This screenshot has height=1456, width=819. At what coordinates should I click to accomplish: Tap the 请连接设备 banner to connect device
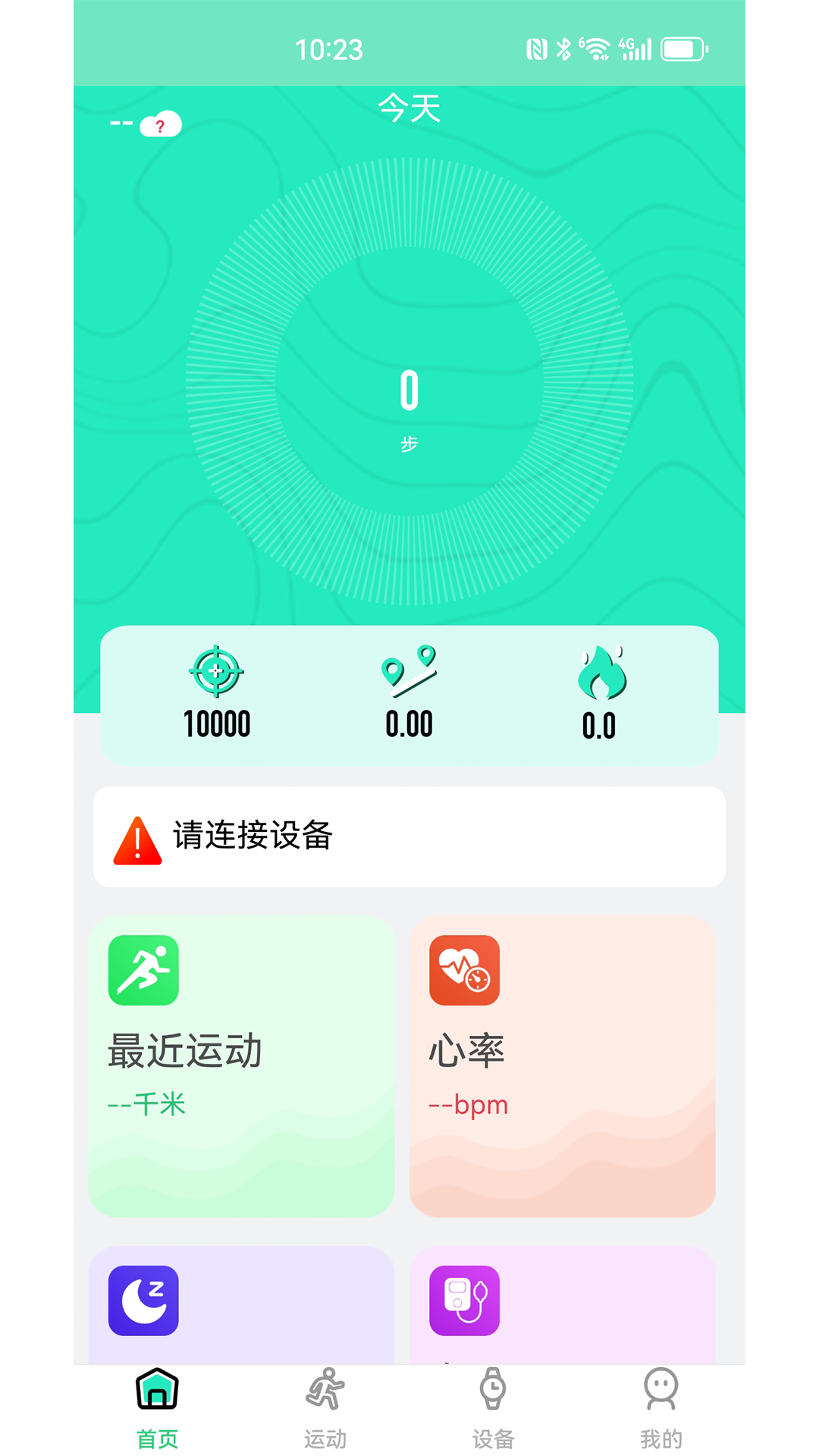[x=409, y=837]
